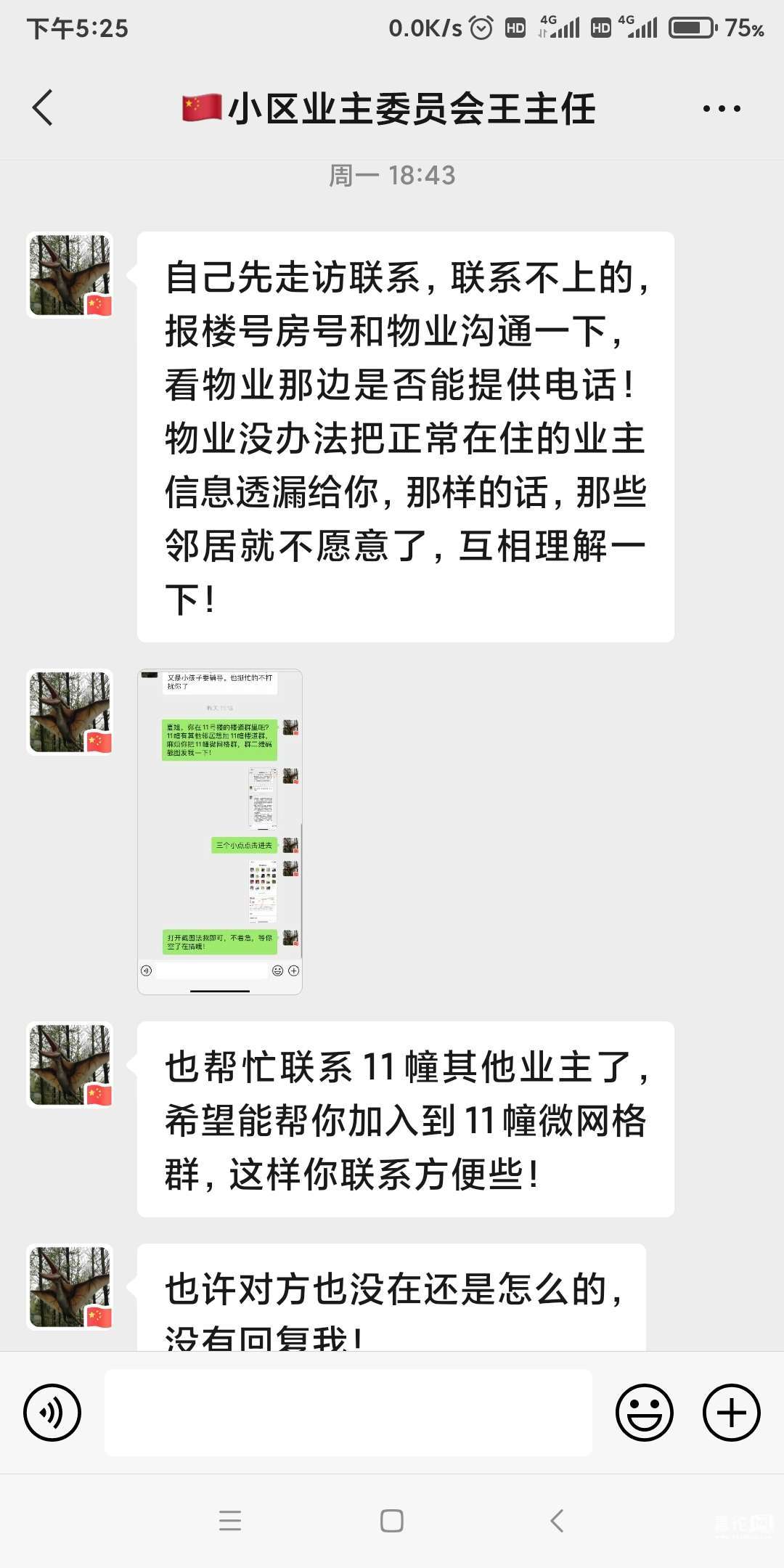Tap the message text field
Viewport: 784px width, 1568px height.
[x=348, y=1412]
